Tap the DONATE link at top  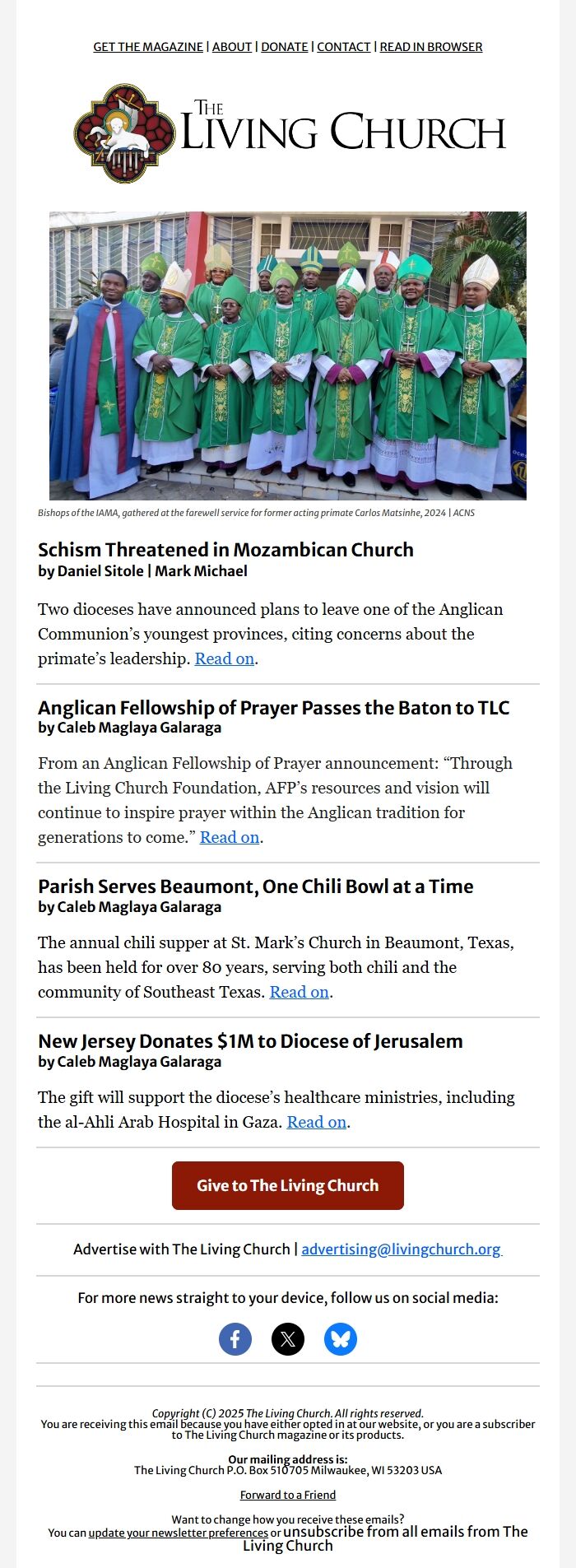click(x=285, y=47)
